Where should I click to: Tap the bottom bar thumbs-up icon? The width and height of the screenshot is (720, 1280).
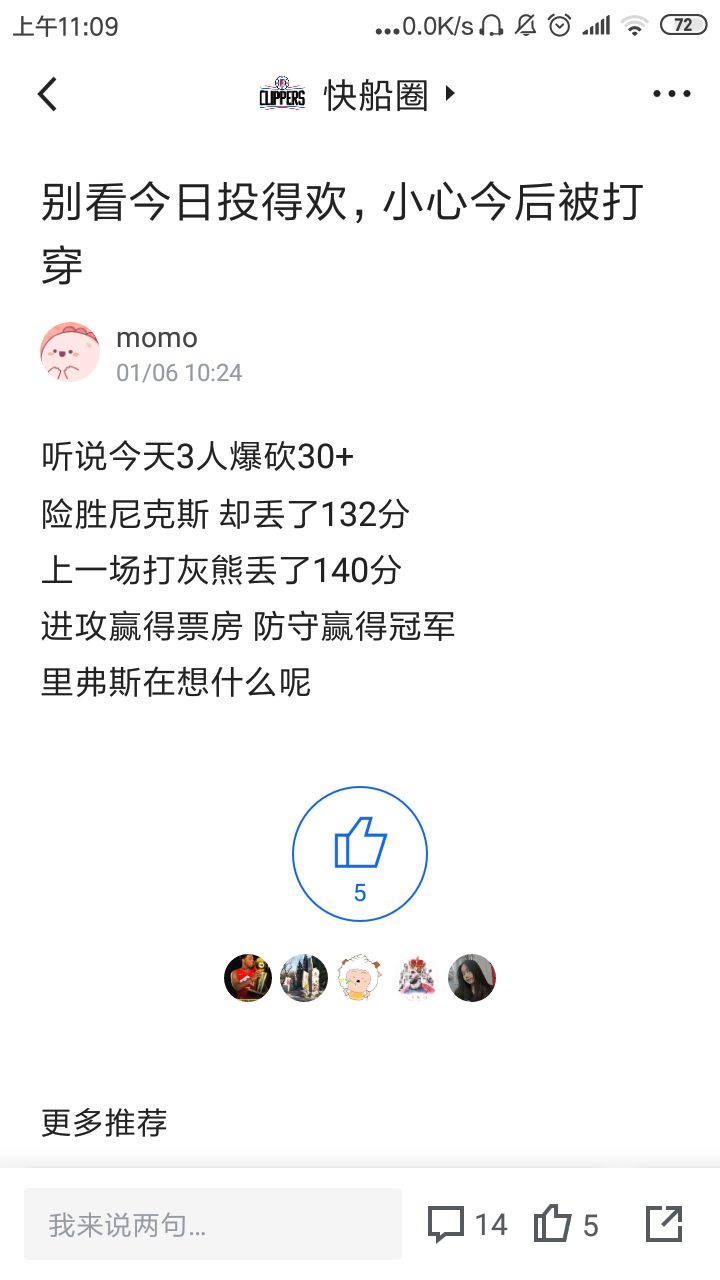pos(553,1224)
